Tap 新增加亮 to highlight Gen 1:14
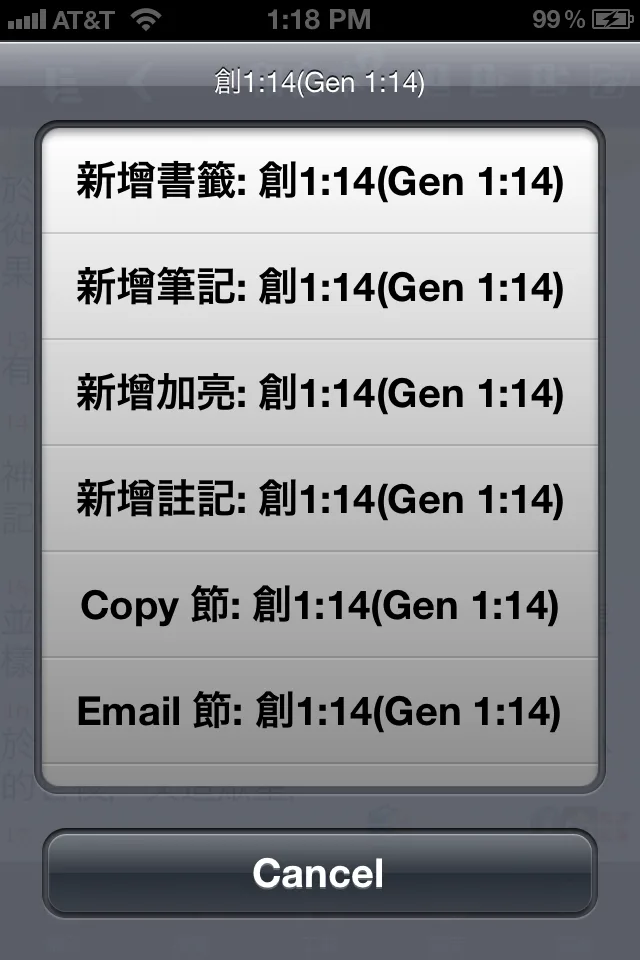Screen dimensions: 640x960 point(320,393)
